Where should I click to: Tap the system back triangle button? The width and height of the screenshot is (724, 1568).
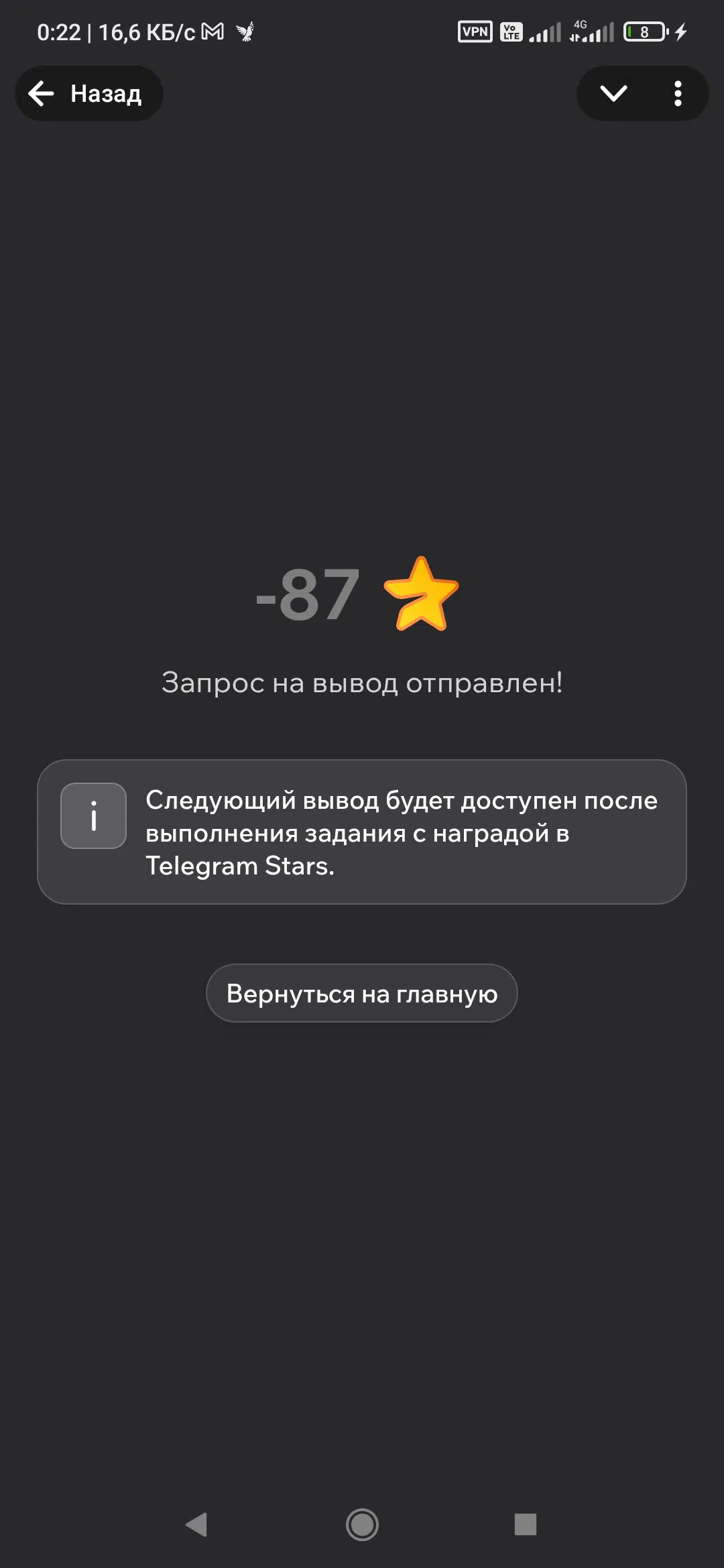196,1524
